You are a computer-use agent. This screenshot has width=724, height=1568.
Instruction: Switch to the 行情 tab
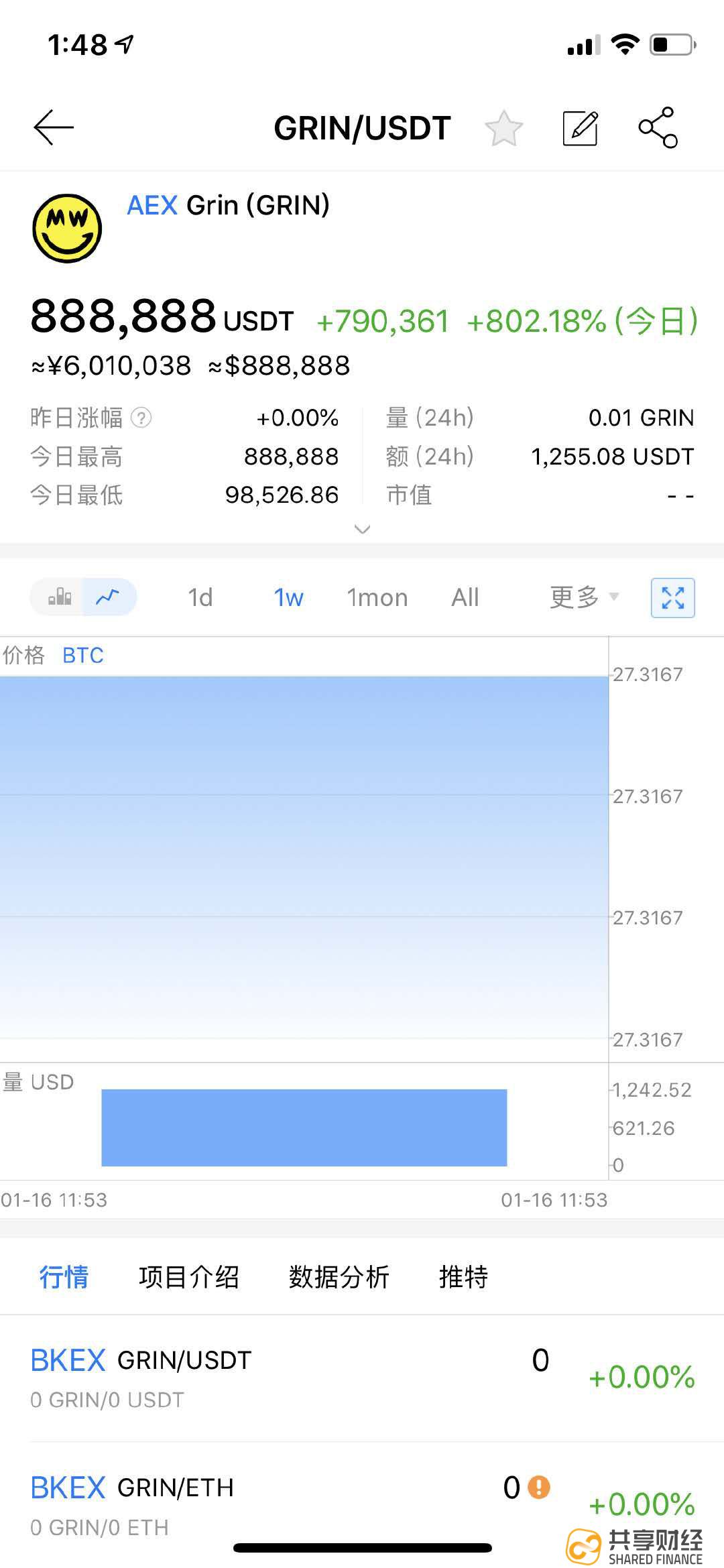pyautogui.click(x=64, y=1276)
